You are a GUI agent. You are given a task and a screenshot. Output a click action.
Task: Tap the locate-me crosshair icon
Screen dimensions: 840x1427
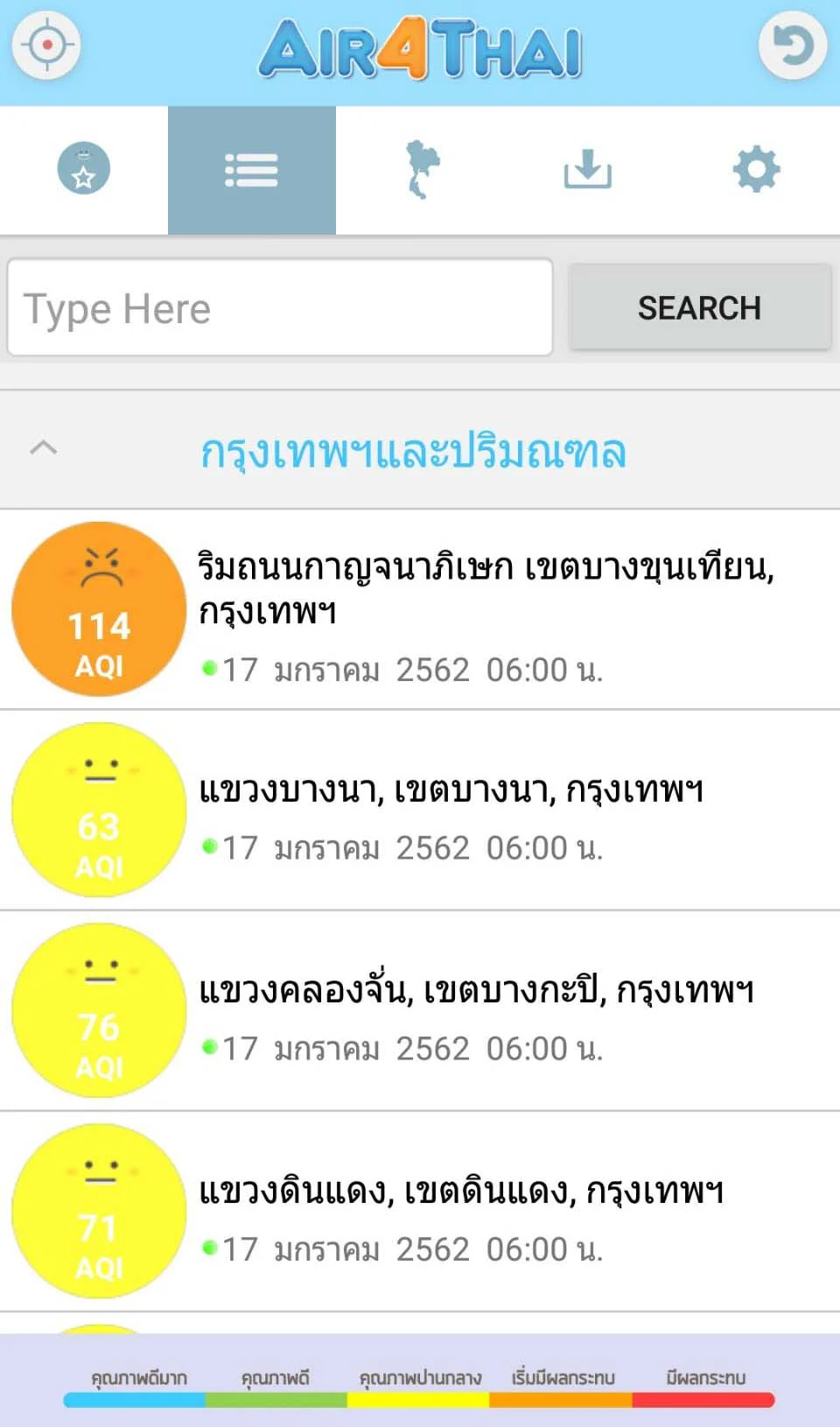point(46,45)
